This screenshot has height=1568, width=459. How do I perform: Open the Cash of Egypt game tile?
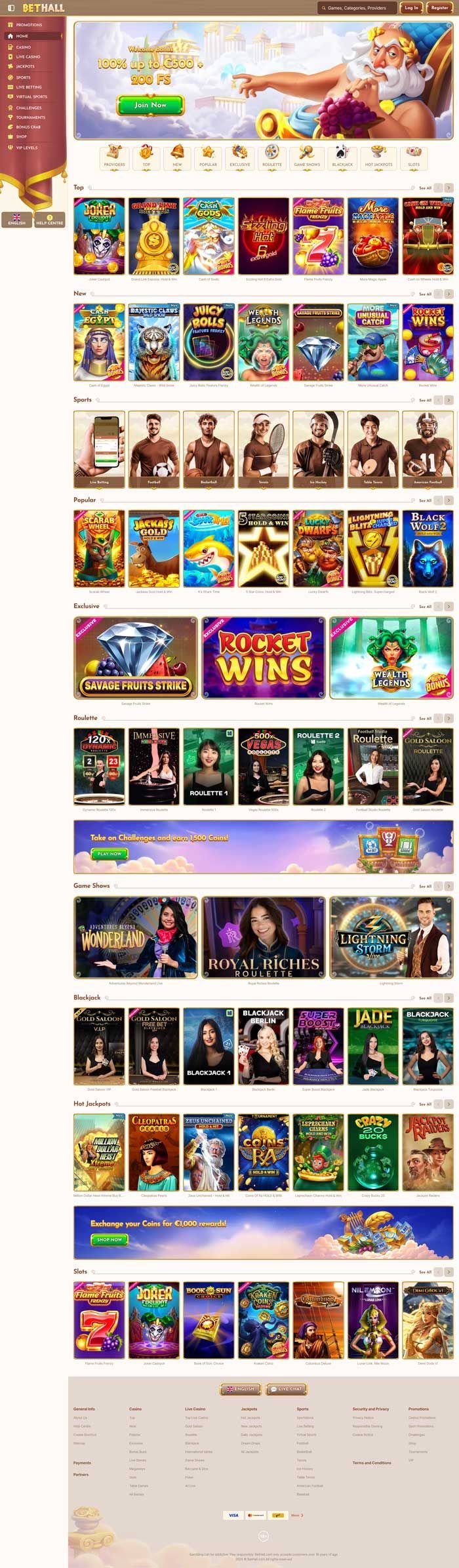[x=99, y=342]
